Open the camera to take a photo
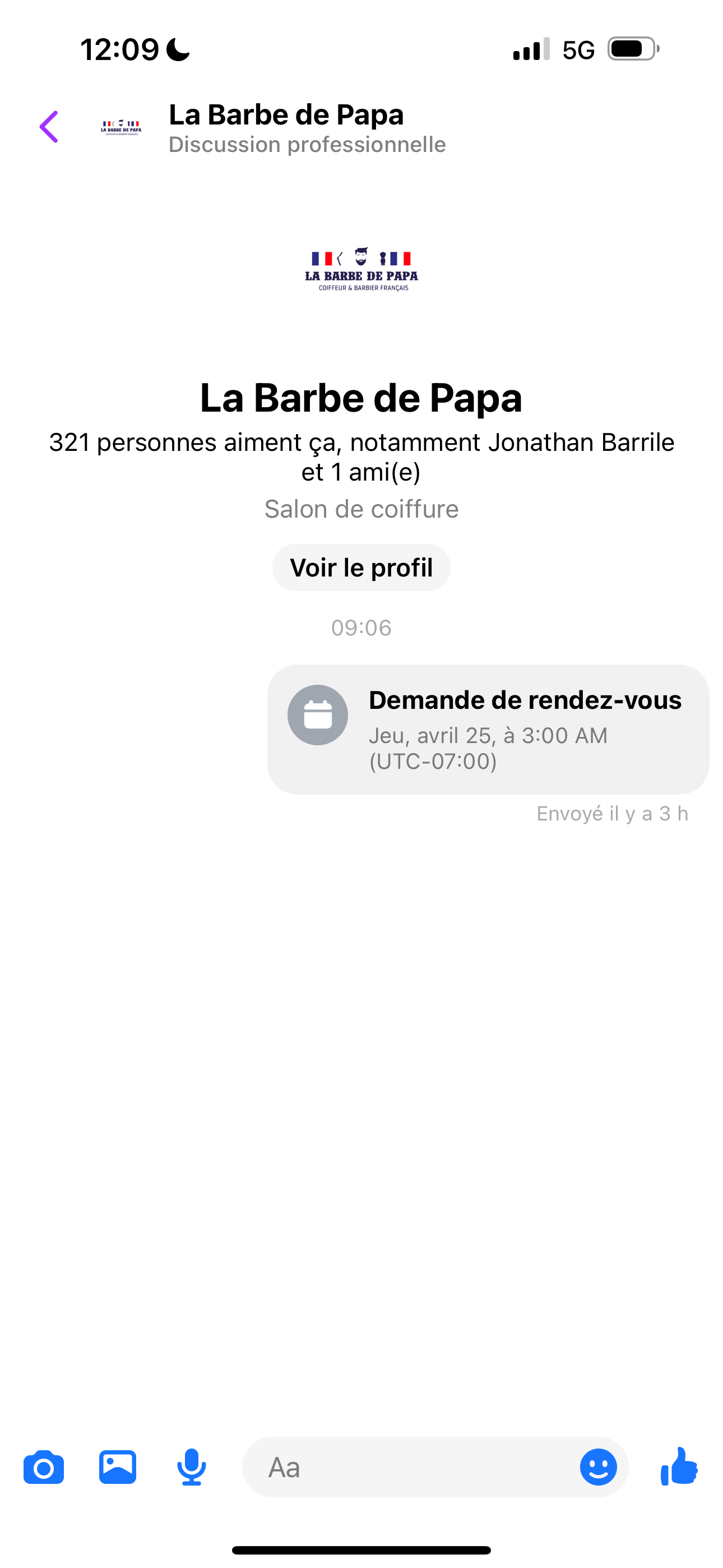723x1568 pixels. tap(44, 1468)
